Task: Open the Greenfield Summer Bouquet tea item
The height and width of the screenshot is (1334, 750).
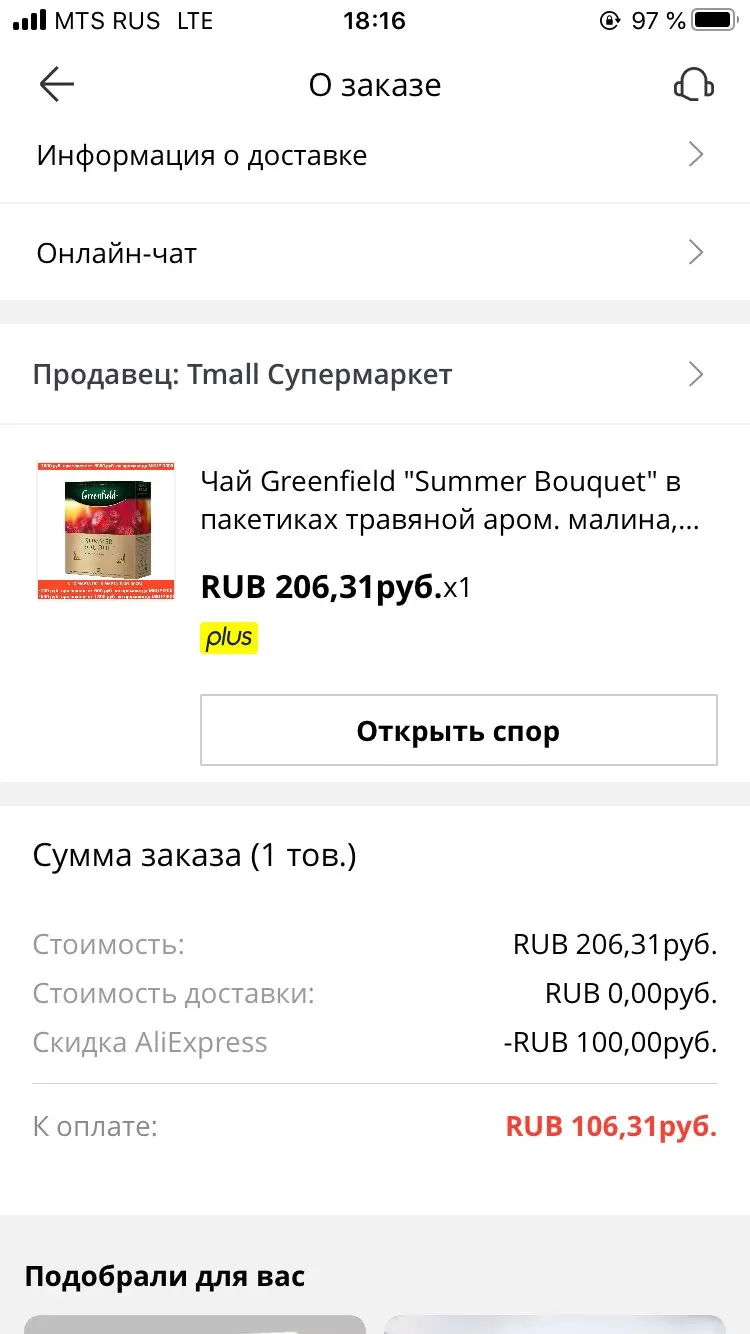Action: [x=440, y=502]
